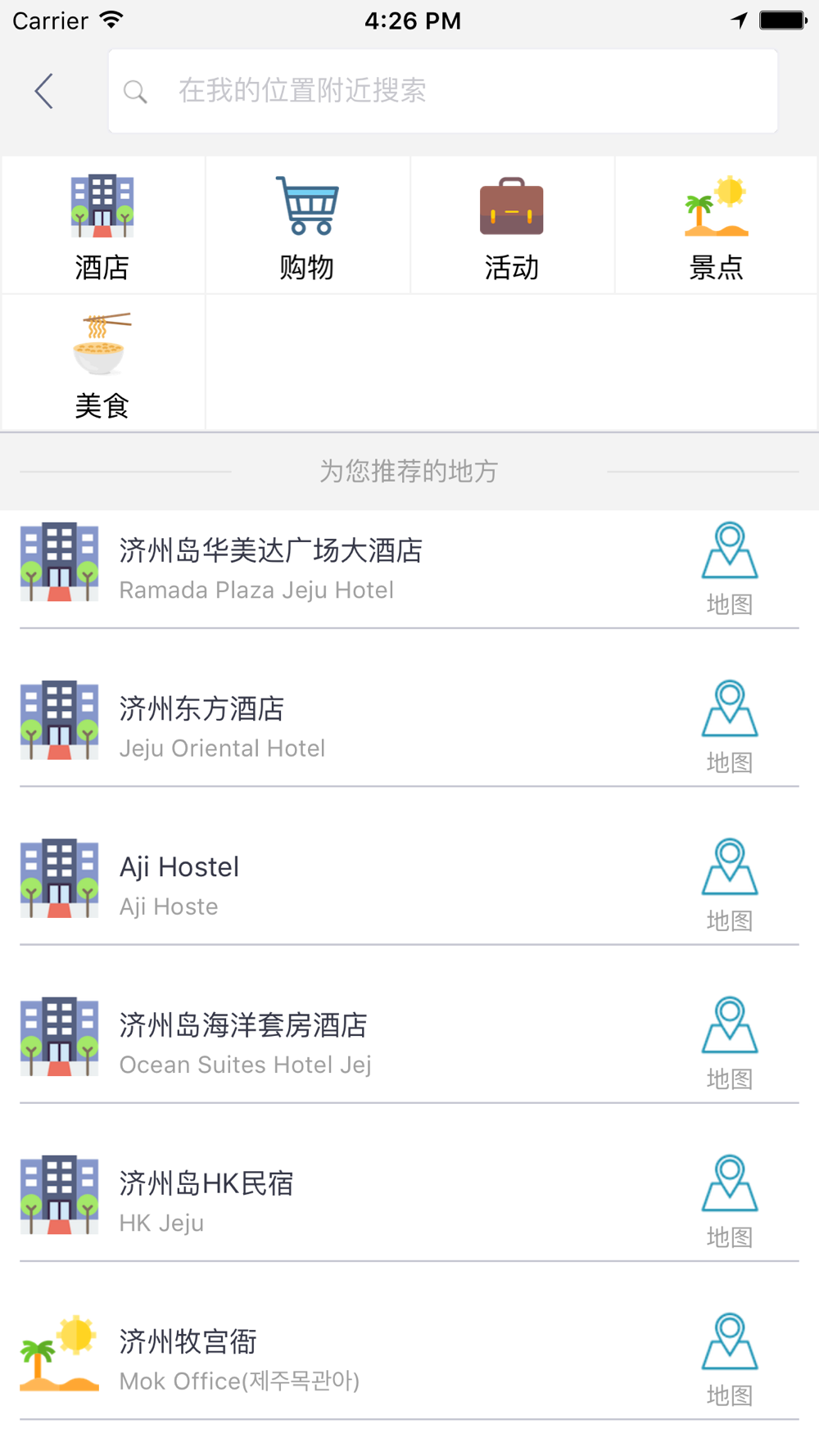Viewport: 819px width, 1456px height.
Task: View HK Jeju on the map
Action: [730, 1201]
